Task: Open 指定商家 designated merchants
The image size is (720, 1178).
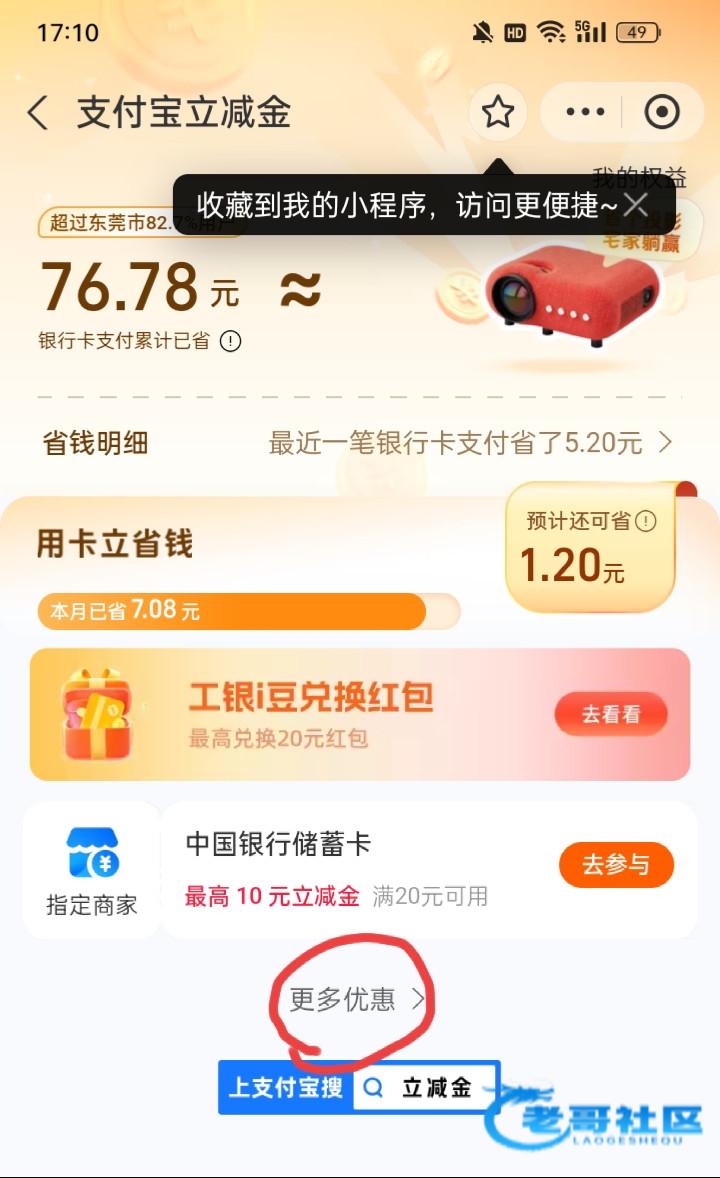Action: coord(92,870)
